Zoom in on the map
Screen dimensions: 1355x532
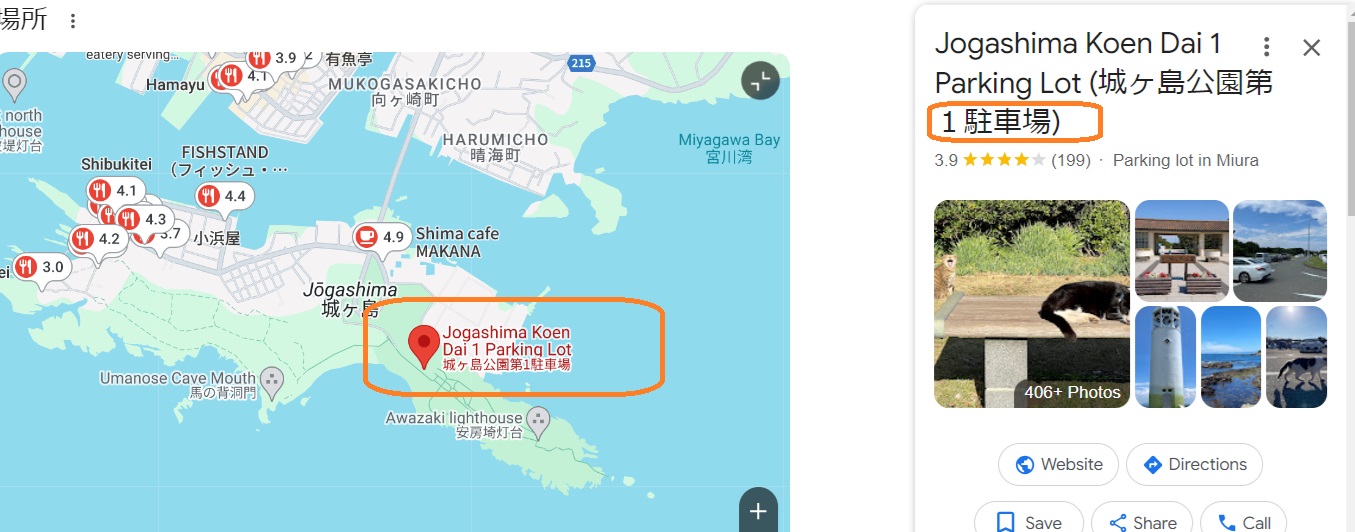[x=758, y=511]
